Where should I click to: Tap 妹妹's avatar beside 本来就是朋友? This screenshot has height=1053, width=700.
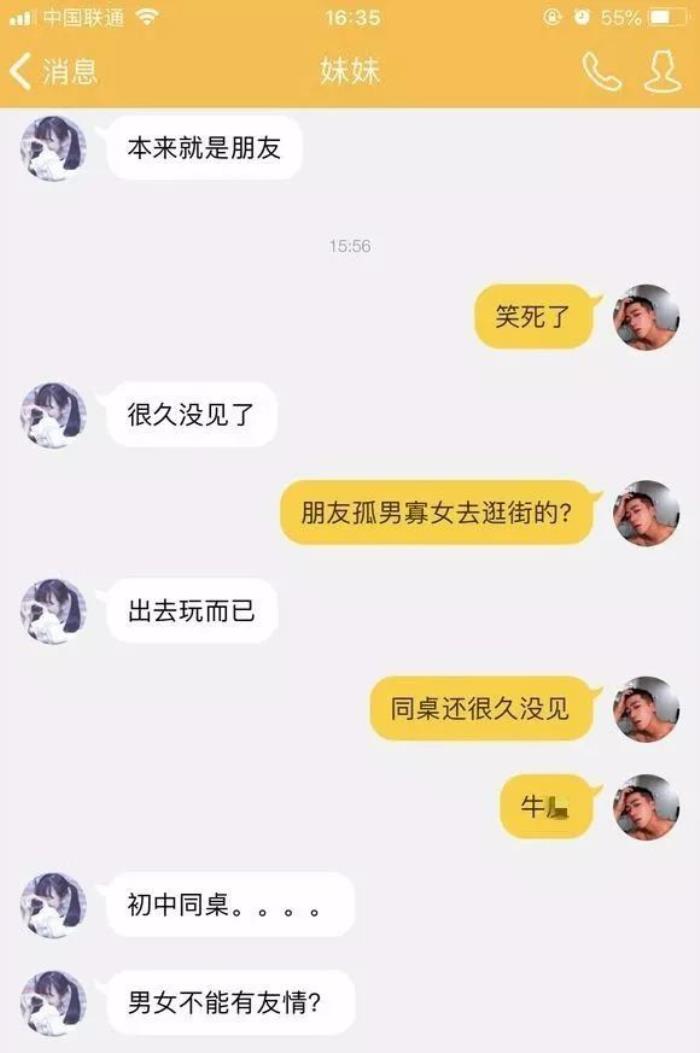(x=53, y=148)
